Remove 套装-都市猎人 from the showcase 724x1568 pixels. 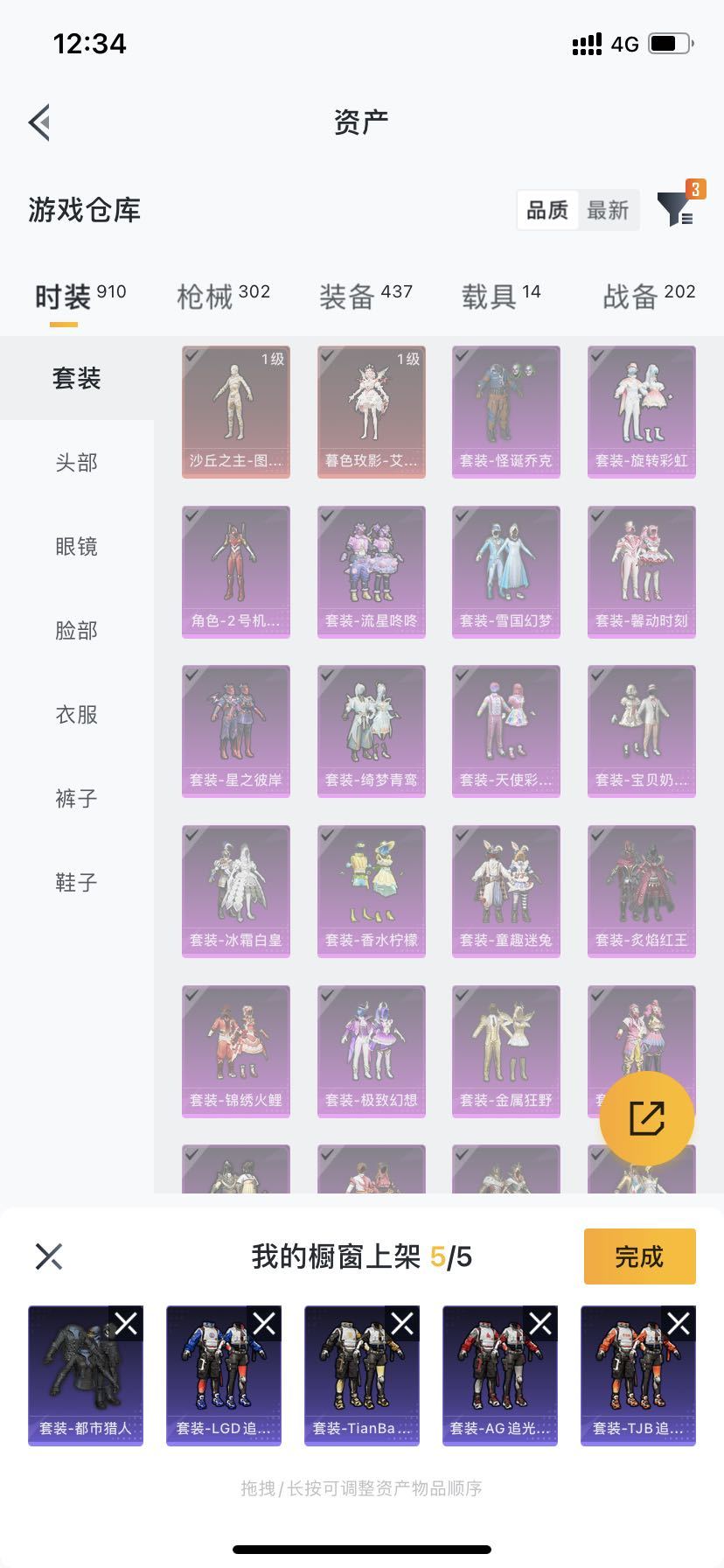[126, 1324]
